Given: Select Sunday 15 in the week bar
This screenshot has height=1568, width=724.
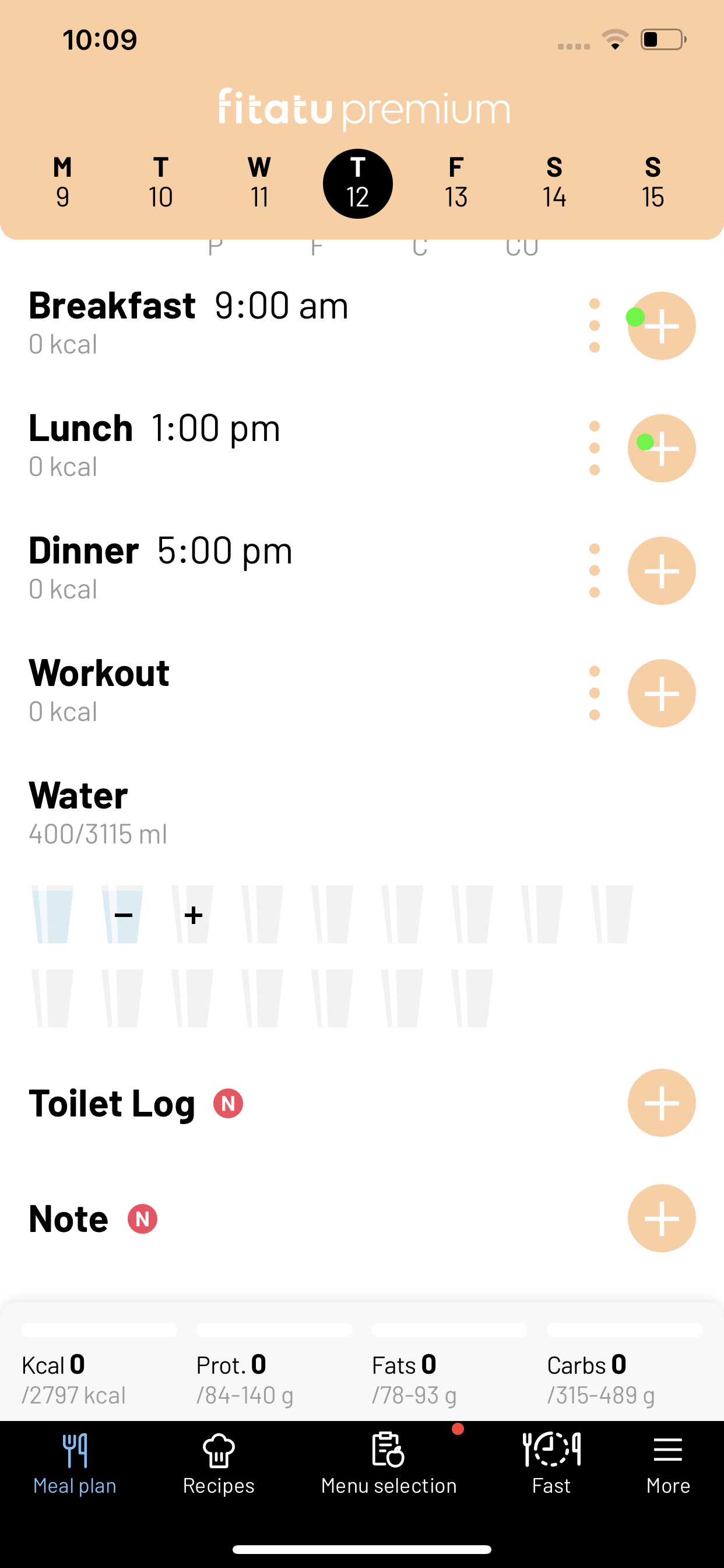Looking at the screenshot, I should (652, 183).
